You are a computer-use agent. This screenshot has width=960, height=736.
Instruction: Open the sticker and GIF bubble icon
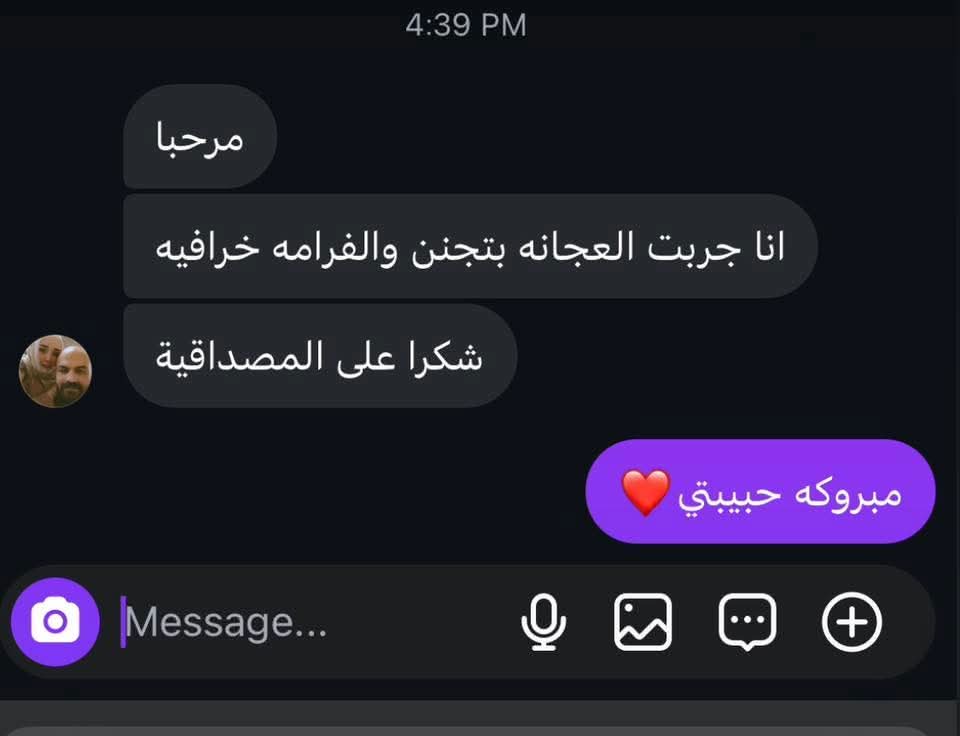747,622
